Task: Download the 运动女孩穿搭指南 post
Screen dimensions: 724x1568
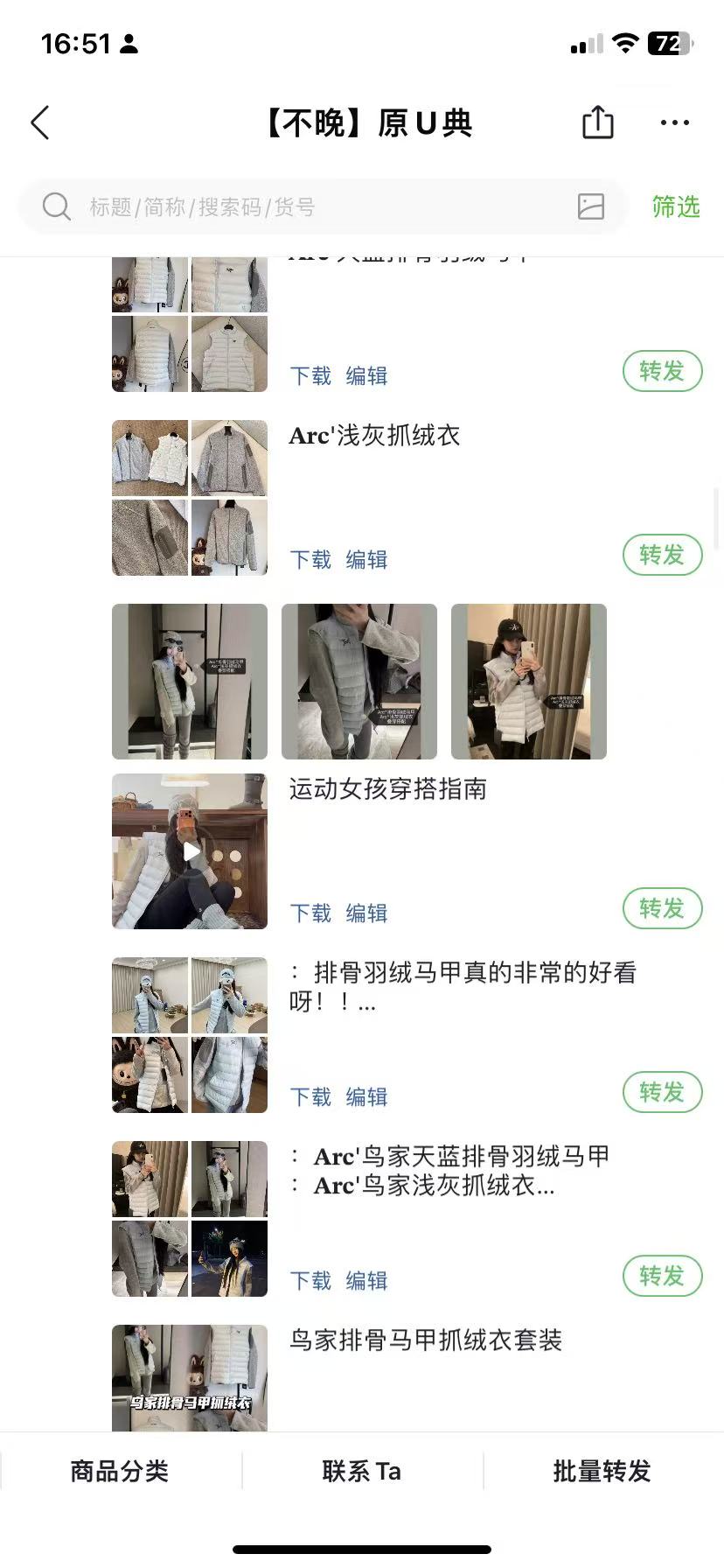Action: 310,913
